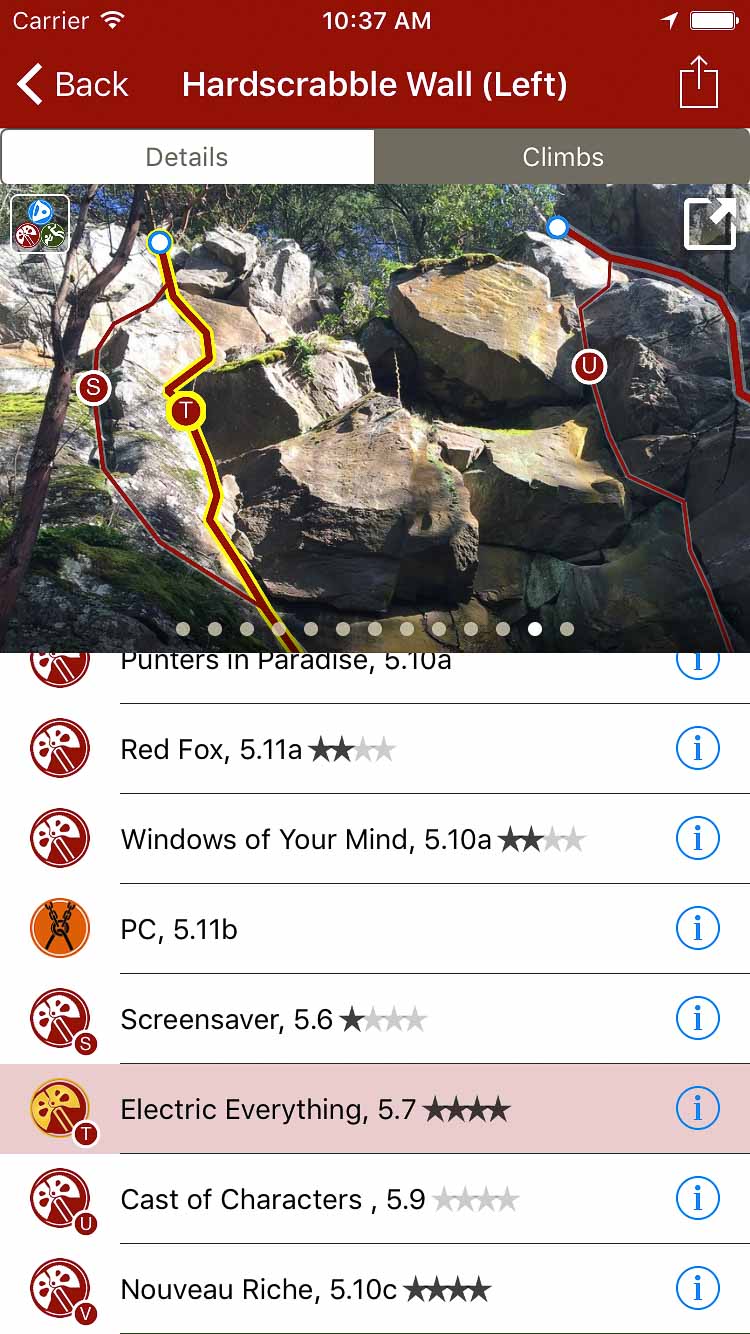Show info for PC climb
The width and height of the screenshot is (750, 1334).
(698, 929)
